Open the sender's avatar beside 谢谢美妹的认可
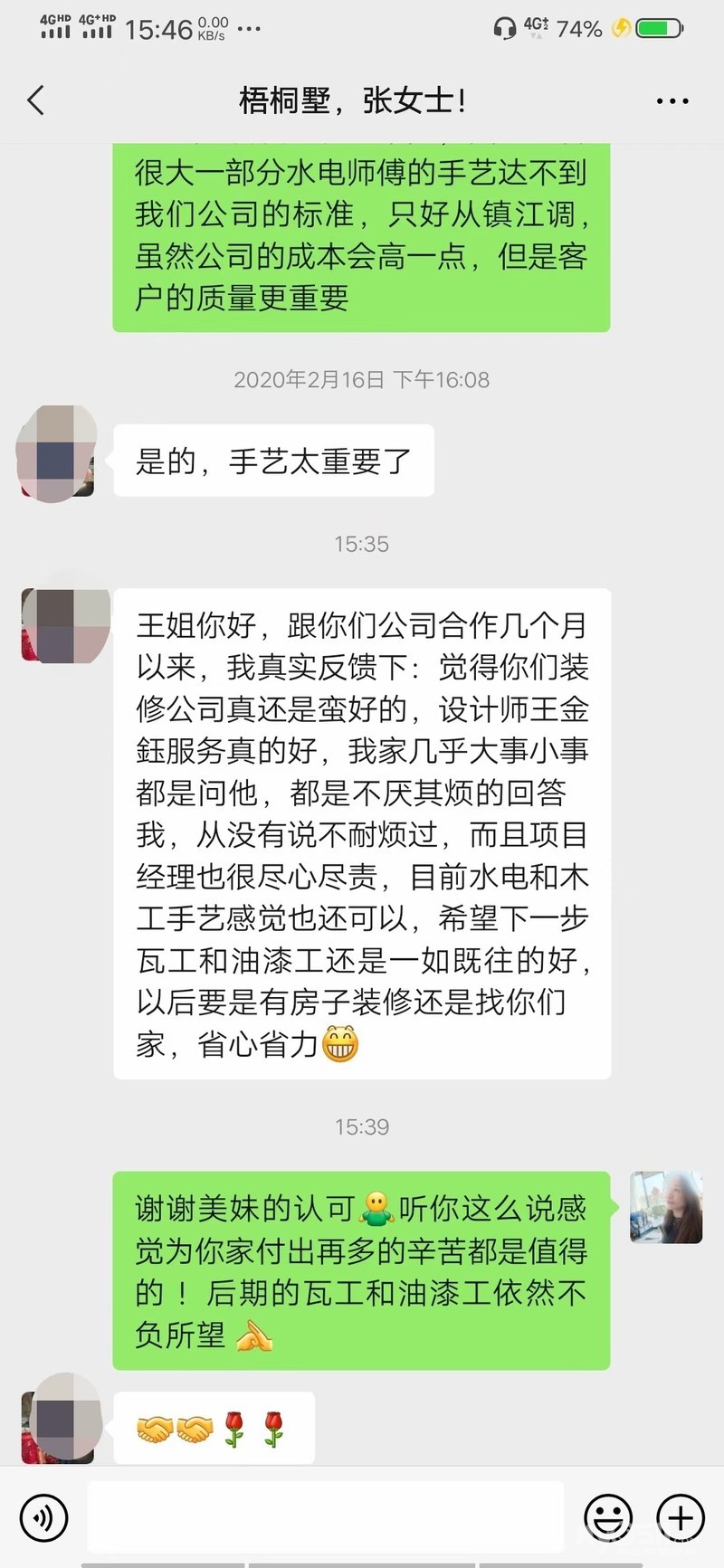The width and height of the screenshot is (724, 1568). (666, 1207)
